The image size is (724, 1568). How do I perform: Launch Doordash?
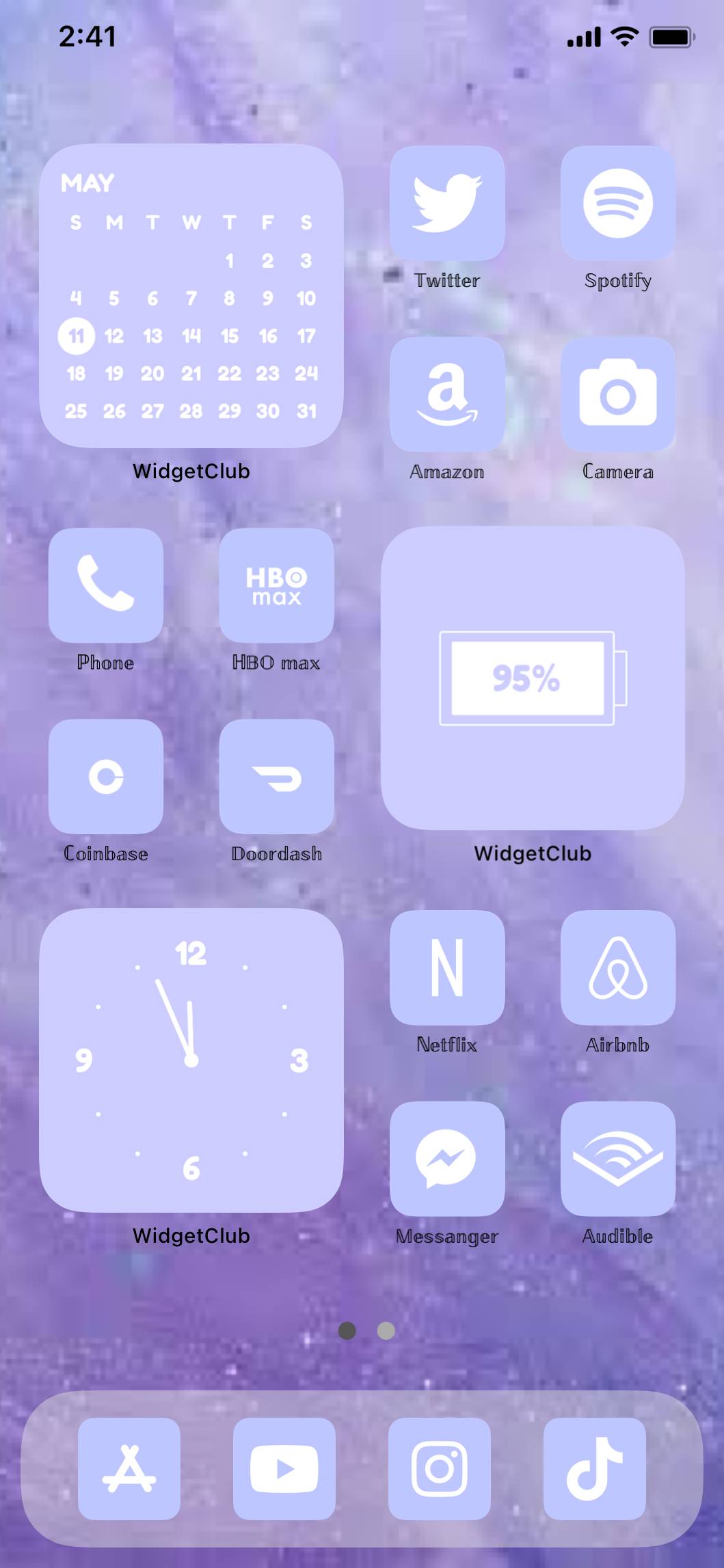pyautogui.click(x=276, y=777)
